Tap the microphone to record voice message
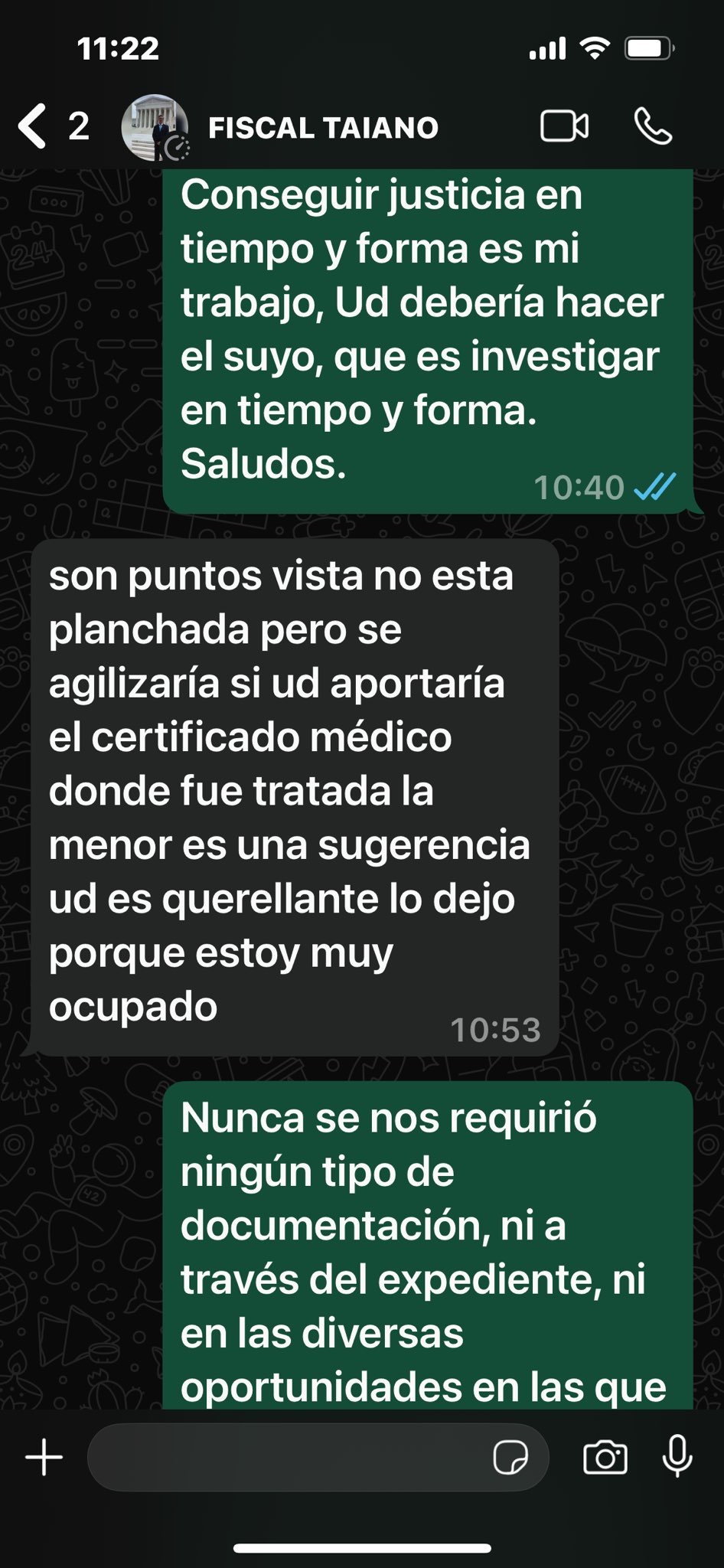The height and width of the screenshot is (1568, 724). 677,1455
